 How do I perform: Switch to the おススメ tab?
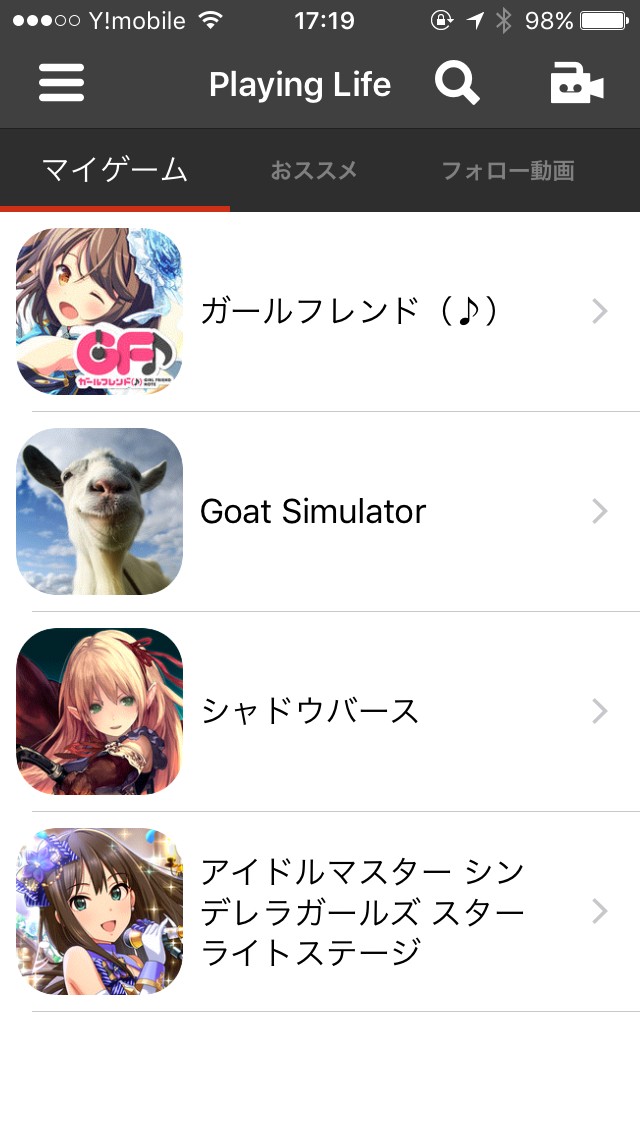(314, 170)
